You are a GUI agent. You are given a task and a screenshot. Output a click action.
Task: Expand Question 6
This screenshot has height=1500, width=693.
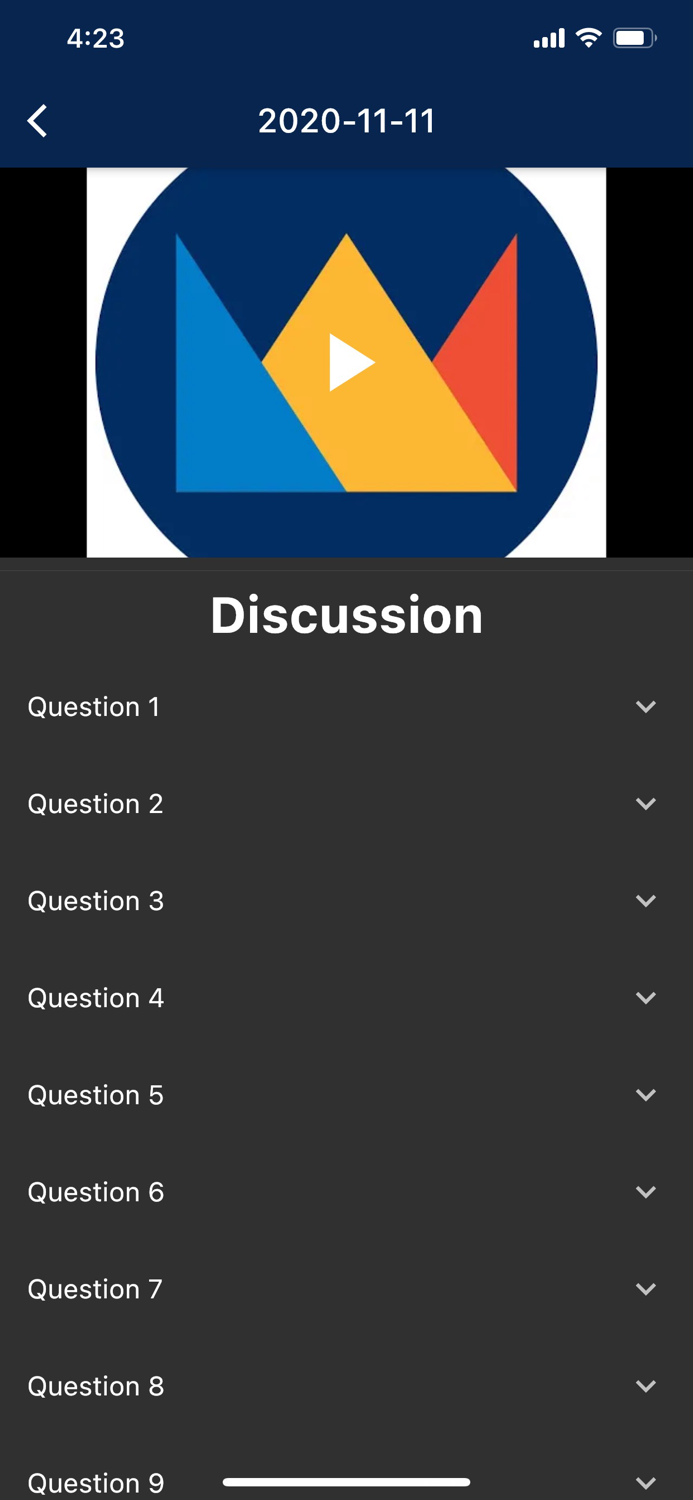click(346, 1192)
